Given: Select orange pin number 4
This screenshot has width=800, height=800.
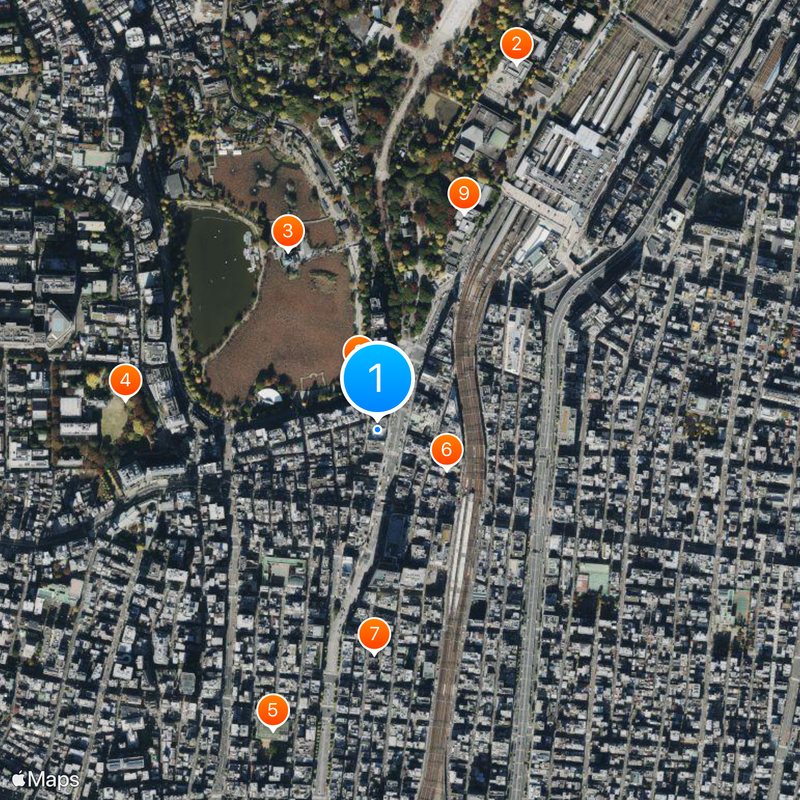Looking at the screenshot, I should tap(125, 380).
